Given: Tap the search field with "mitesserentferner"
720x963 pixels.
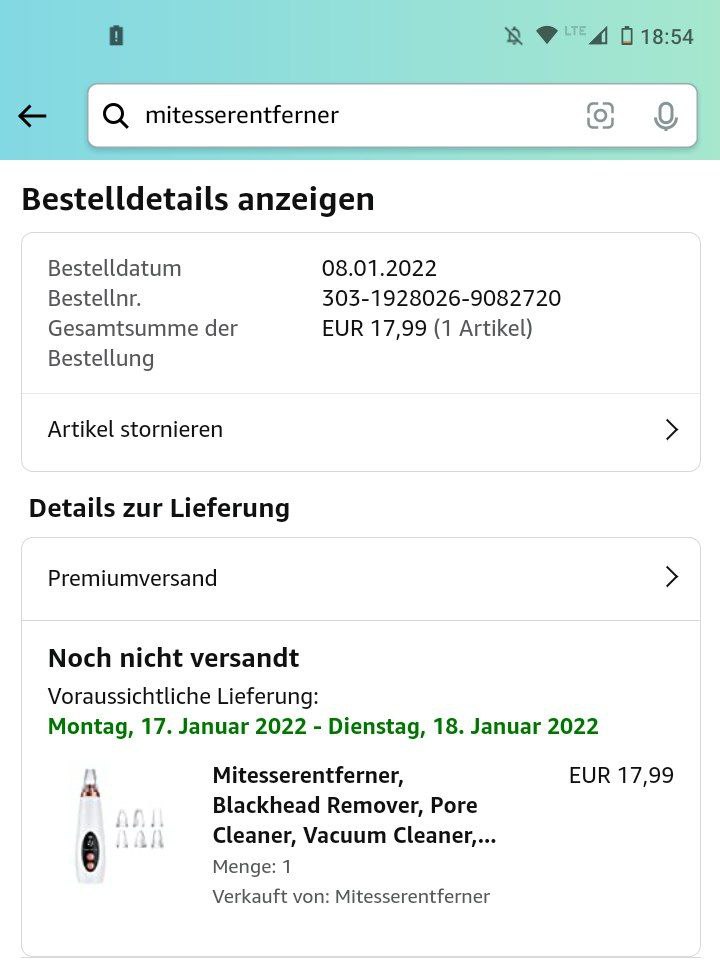Looking at the screenshot, I should 340,116.
